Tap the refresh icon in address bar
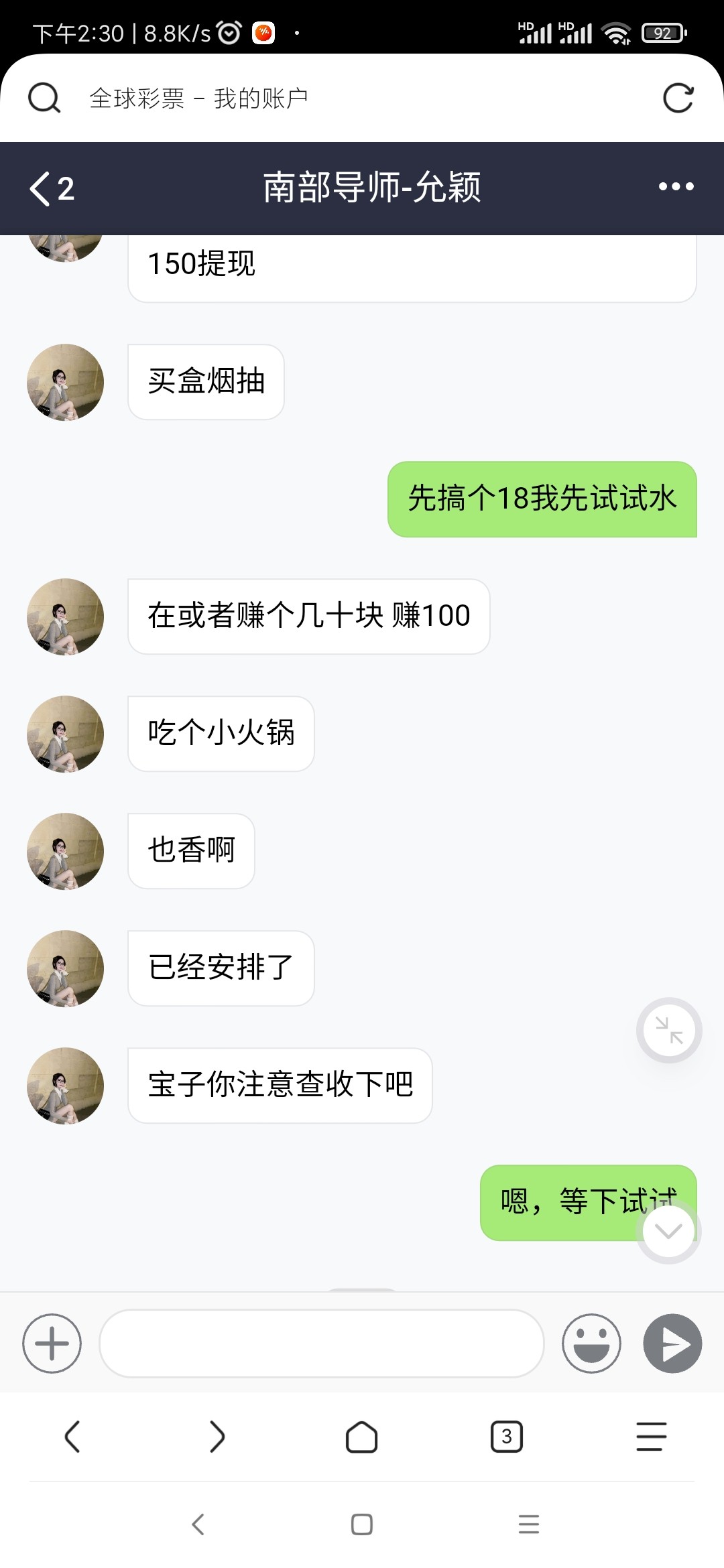 point(678,96)
